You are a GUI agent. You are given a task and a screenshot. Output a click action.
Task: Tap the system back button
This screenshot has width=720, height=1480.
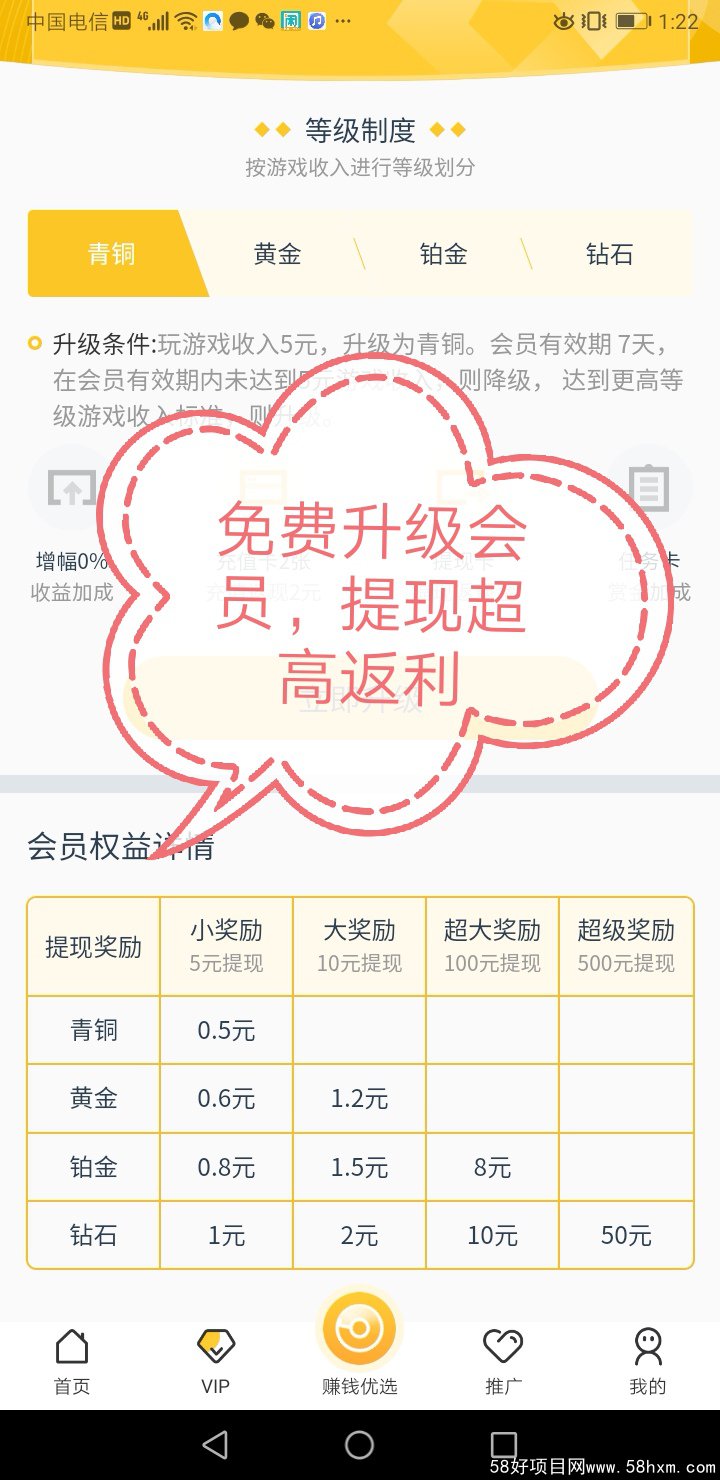[215, 1444]
